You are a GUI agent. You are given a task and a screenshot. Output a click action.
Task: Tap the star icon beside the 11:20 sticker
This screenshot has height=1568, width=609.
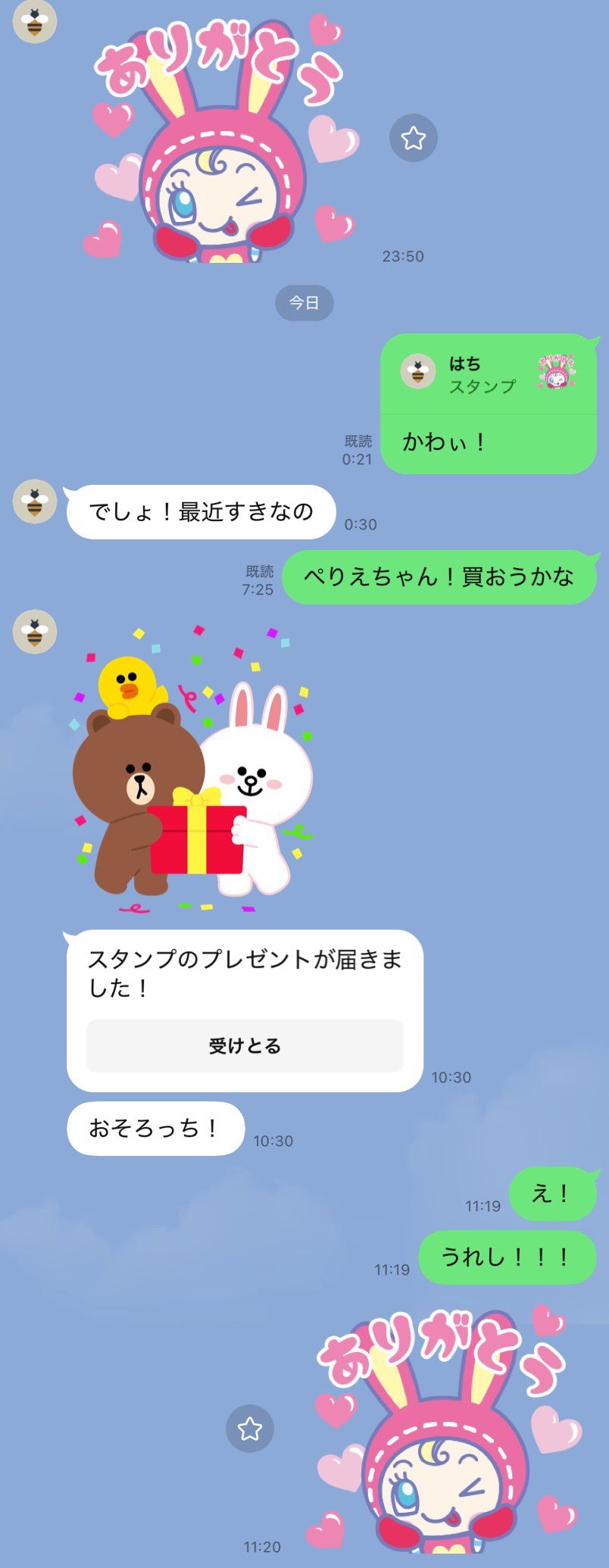click(250, 1429)
